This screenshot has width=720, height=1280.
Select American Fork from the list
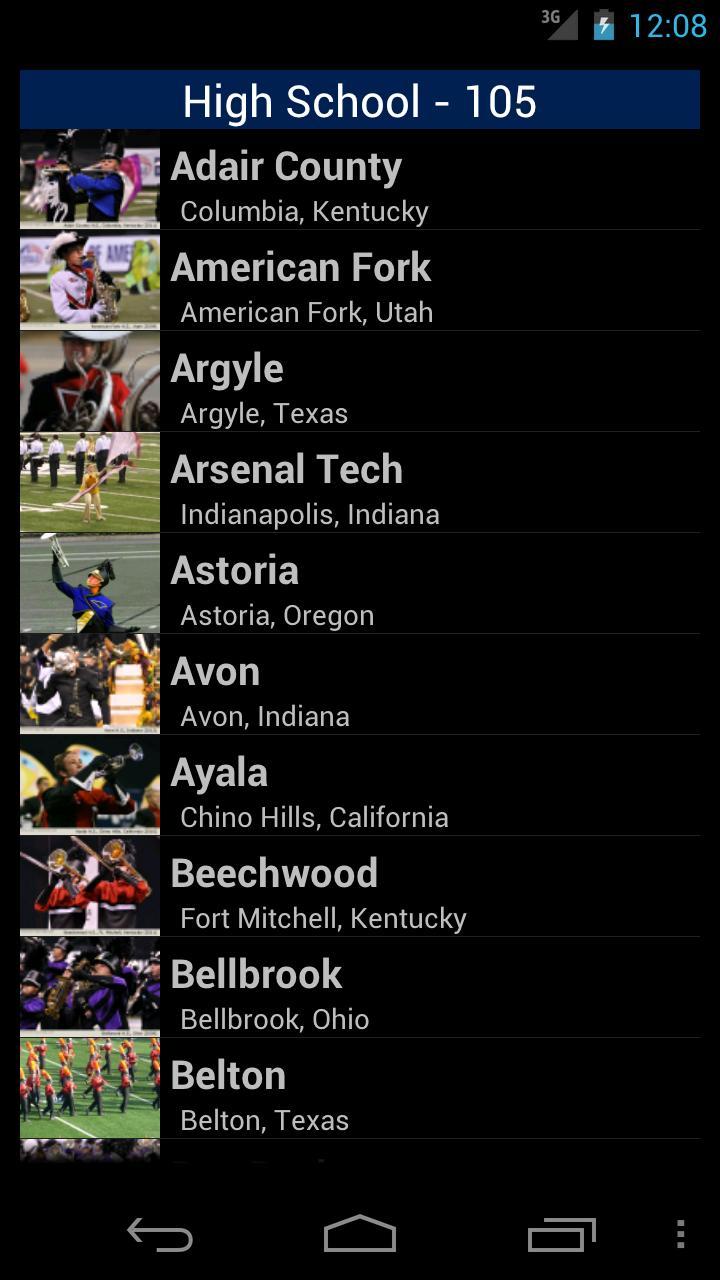[x=360, y=281]
